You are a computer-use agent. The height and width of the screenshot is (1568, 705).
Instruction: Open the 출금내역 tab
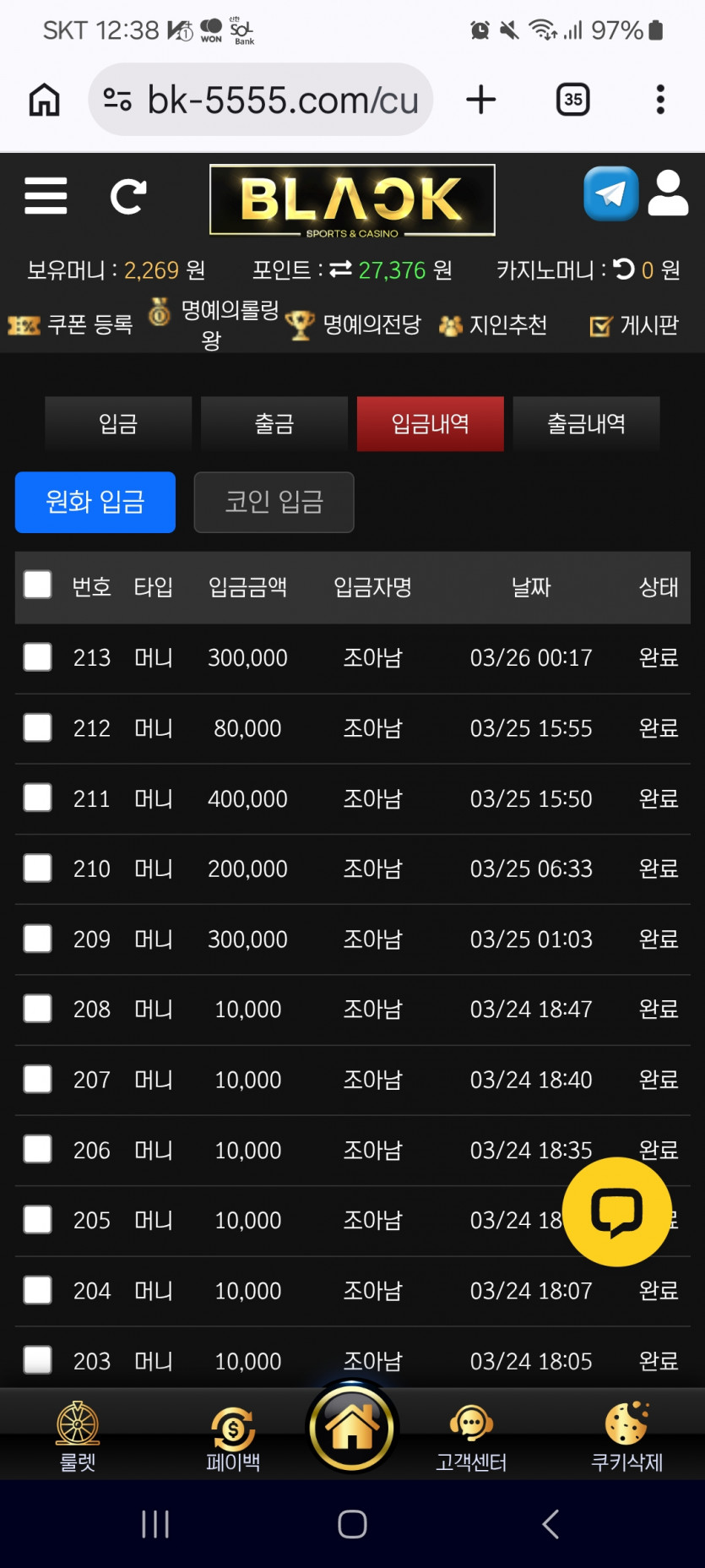click(587, 423)
